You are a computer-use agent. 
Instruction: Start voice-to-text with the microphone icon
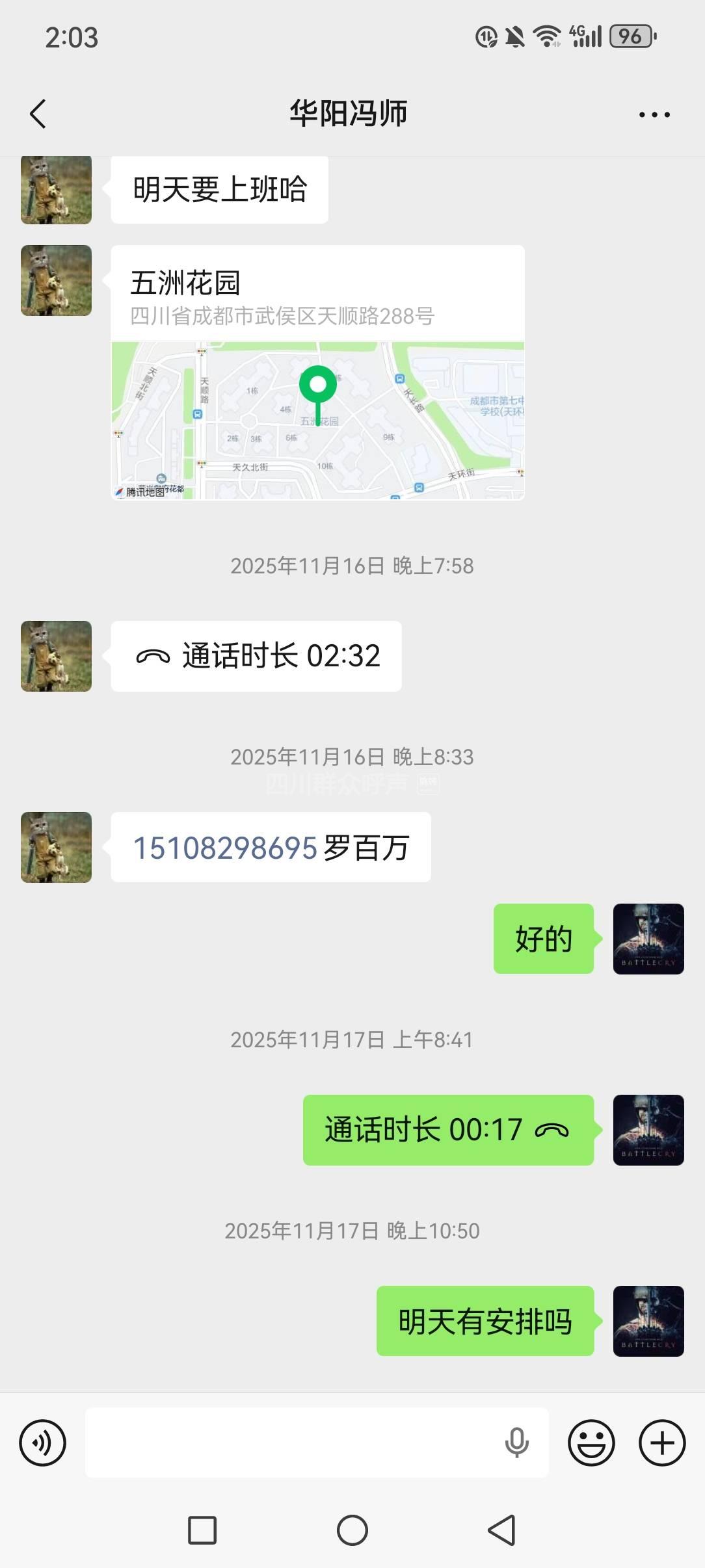(516, 1443)
